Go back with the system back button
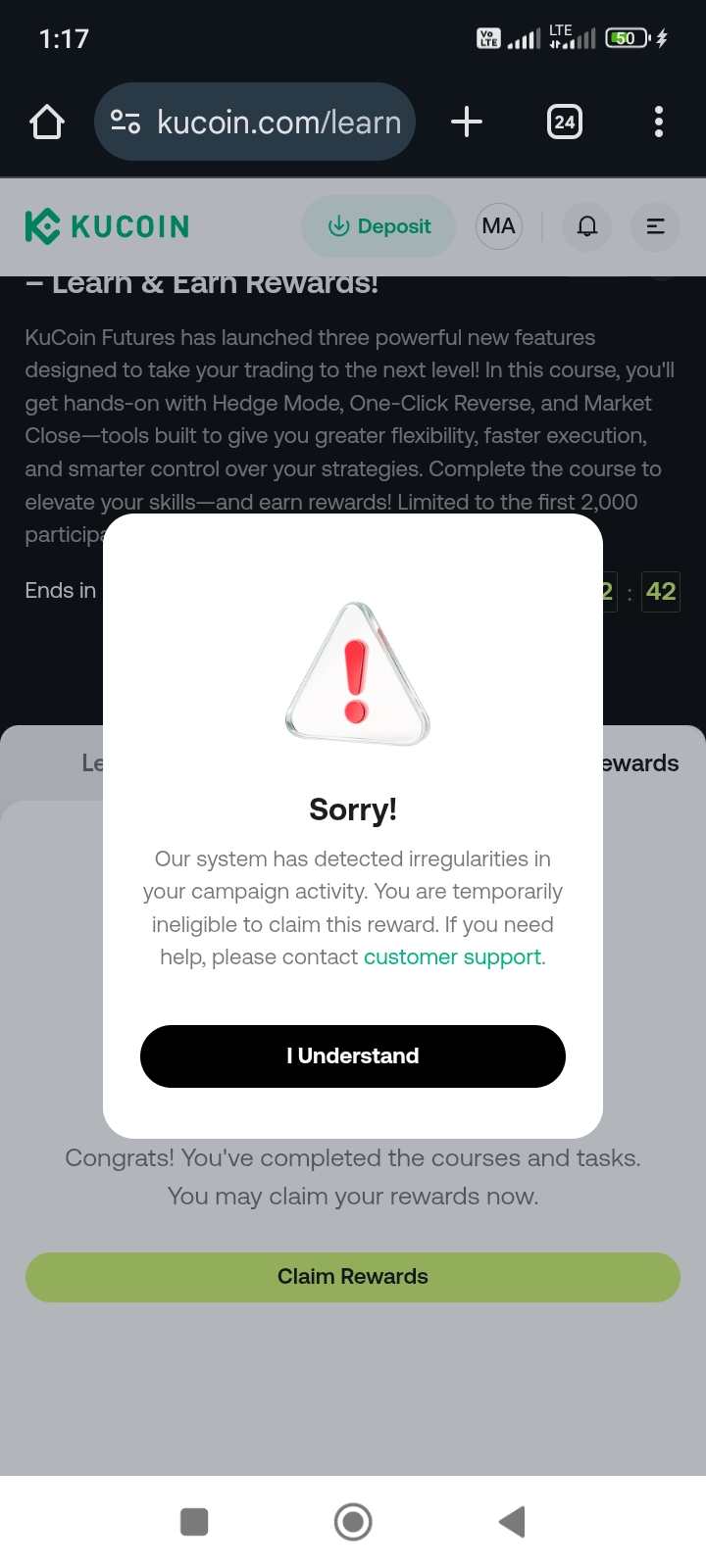 tap(513, 1522)
